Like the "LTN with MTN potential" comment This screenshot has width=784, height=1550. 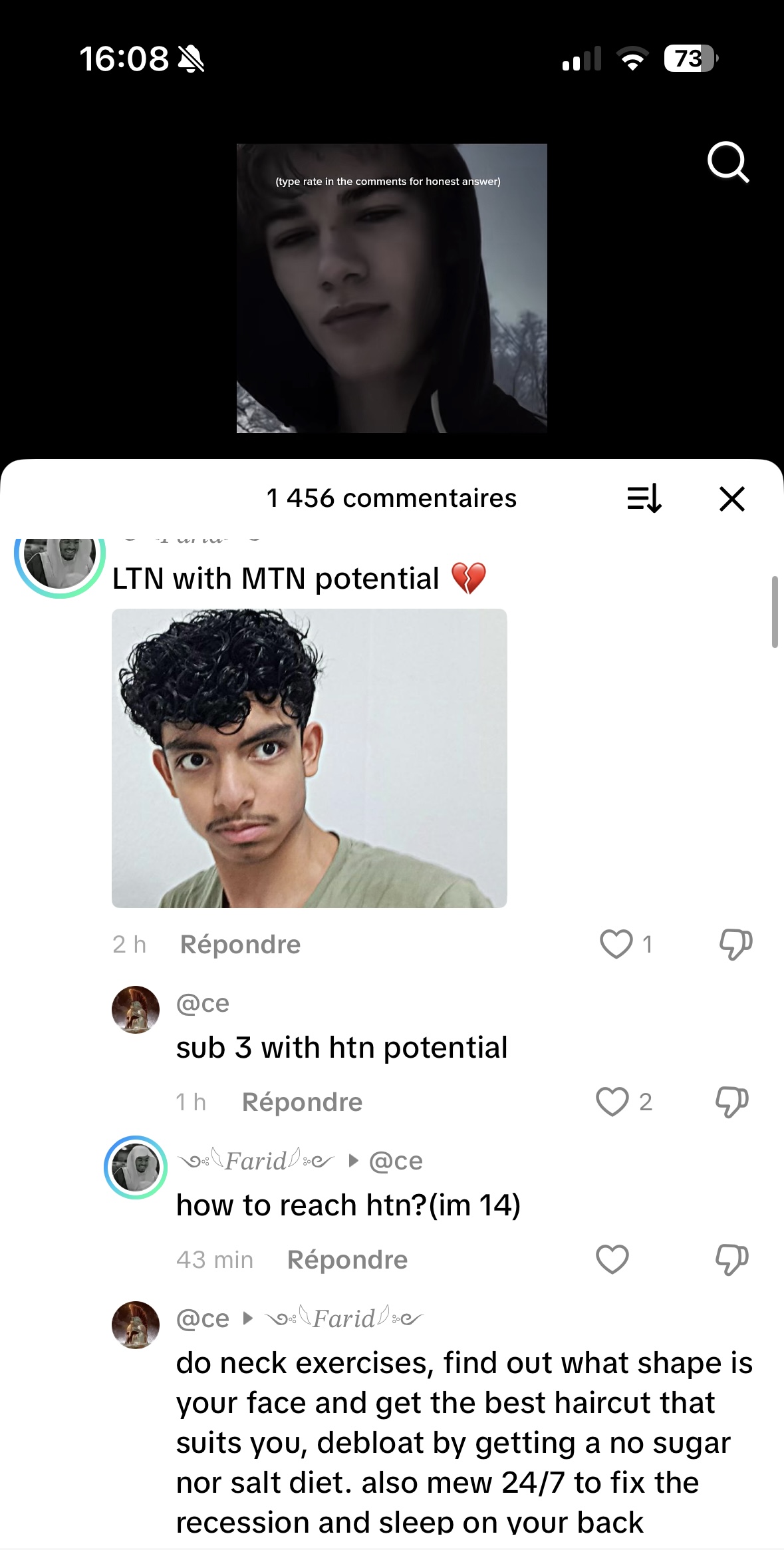point(616,944)
